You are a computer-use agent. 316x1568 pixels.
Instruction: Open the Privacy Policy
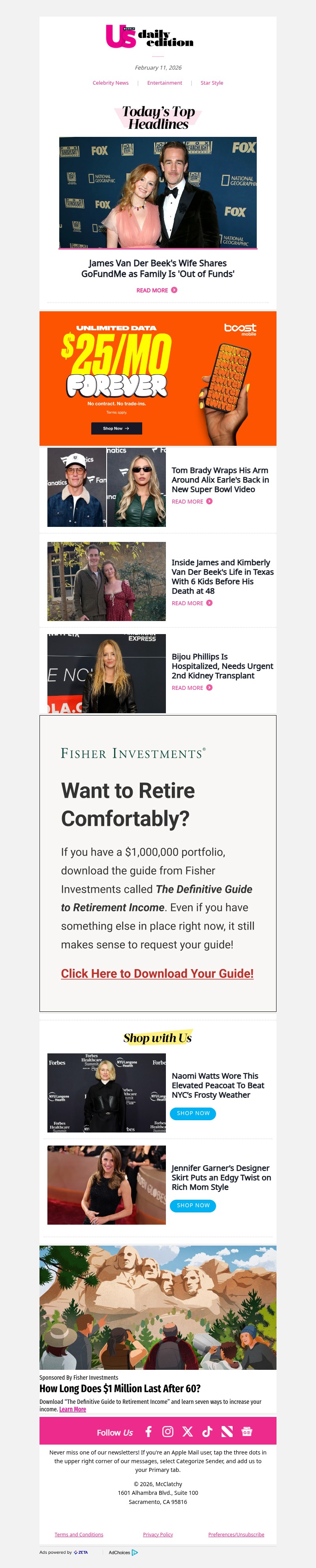point(158,1534)
